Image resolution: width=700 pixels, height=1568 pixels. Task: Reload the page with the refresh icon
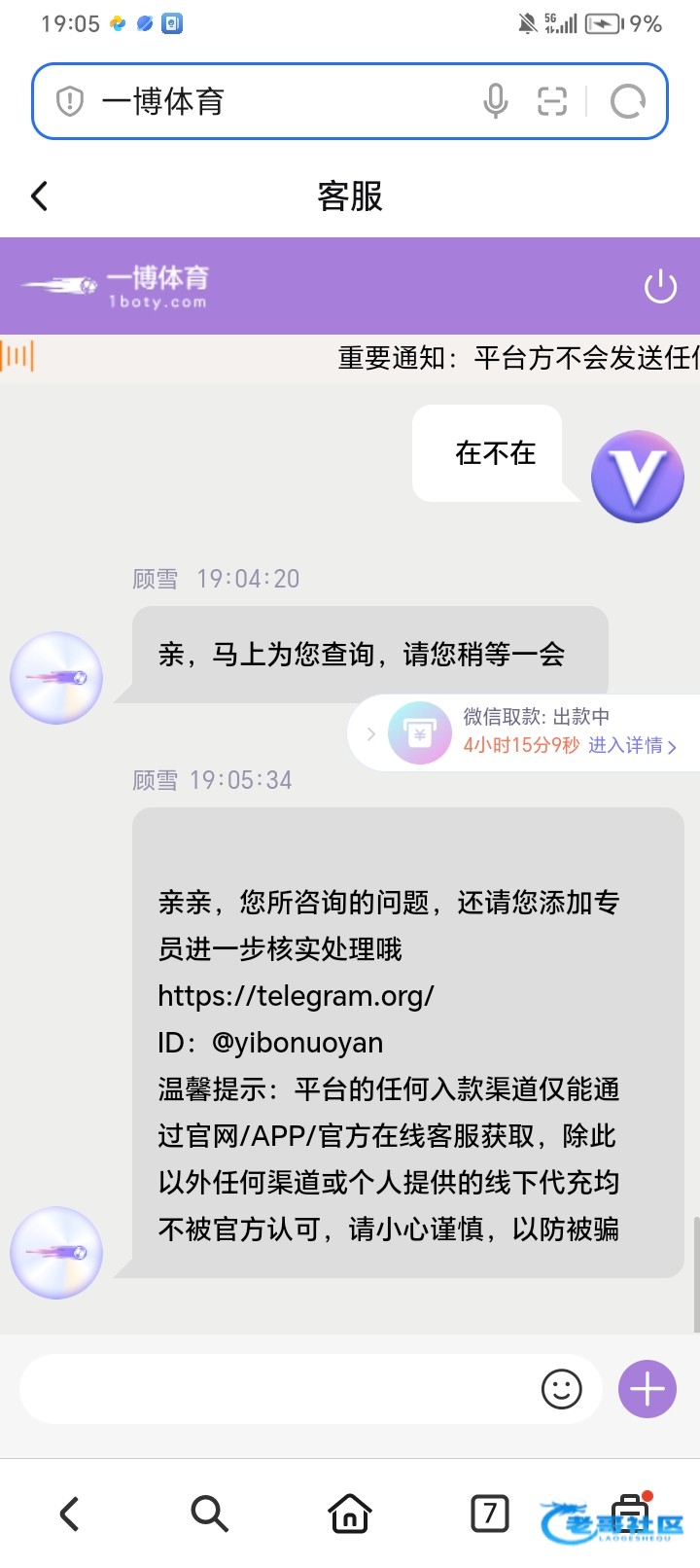point(628,101)
